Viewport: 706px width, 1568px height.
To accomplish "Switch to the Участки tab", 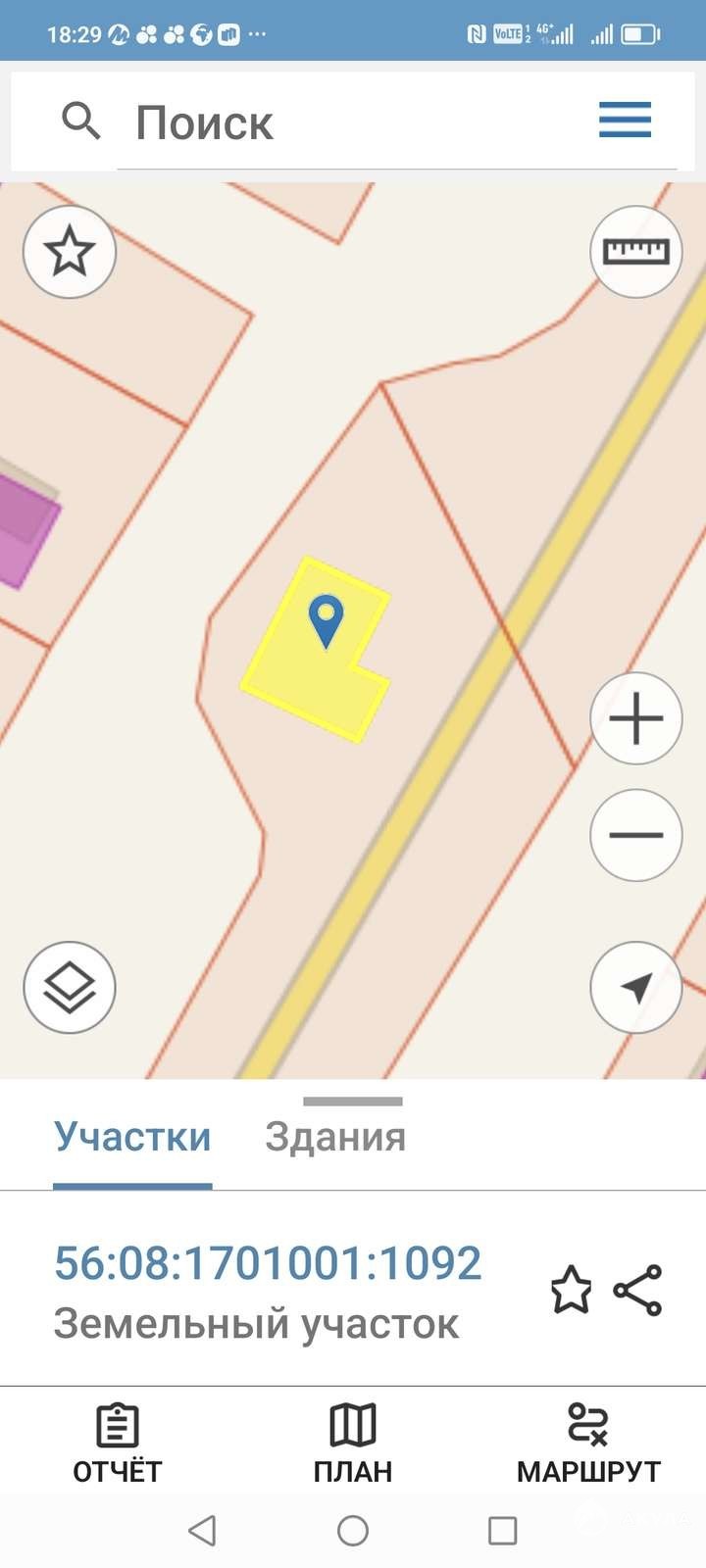I will (x=132, y=1137).
